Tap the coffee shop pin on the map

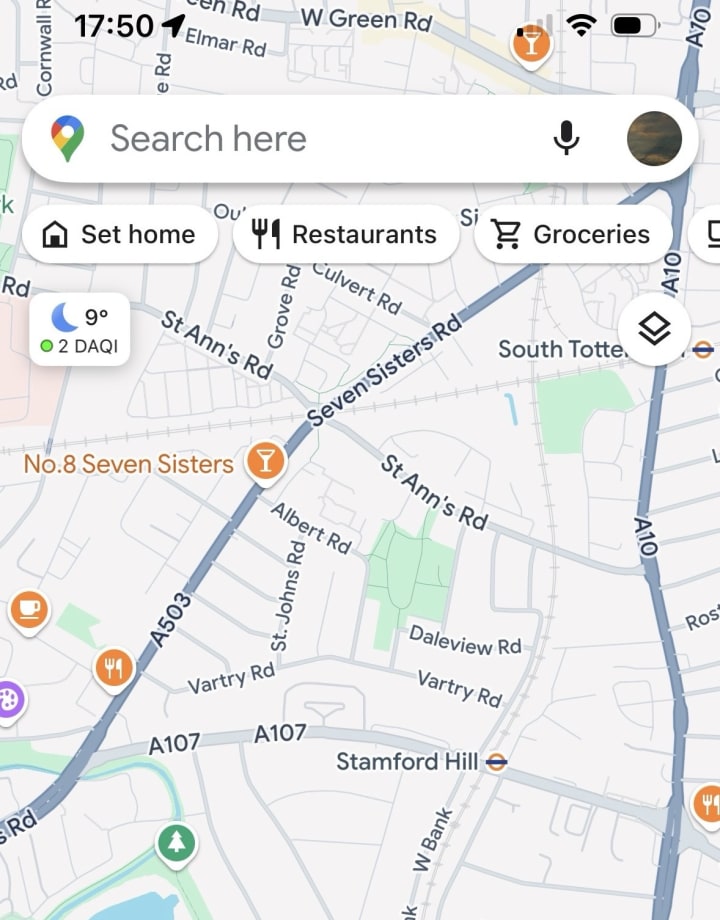[29, 612]
